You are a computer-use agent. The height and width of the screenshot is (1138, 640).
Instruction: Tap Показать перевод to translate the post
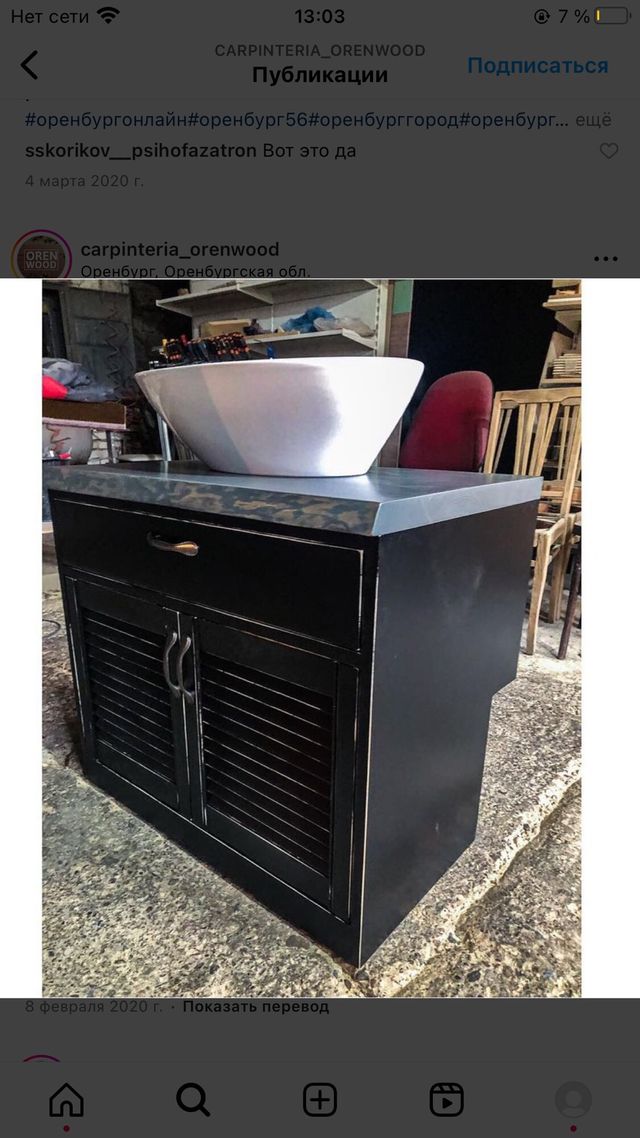[x=255, y=1007]
